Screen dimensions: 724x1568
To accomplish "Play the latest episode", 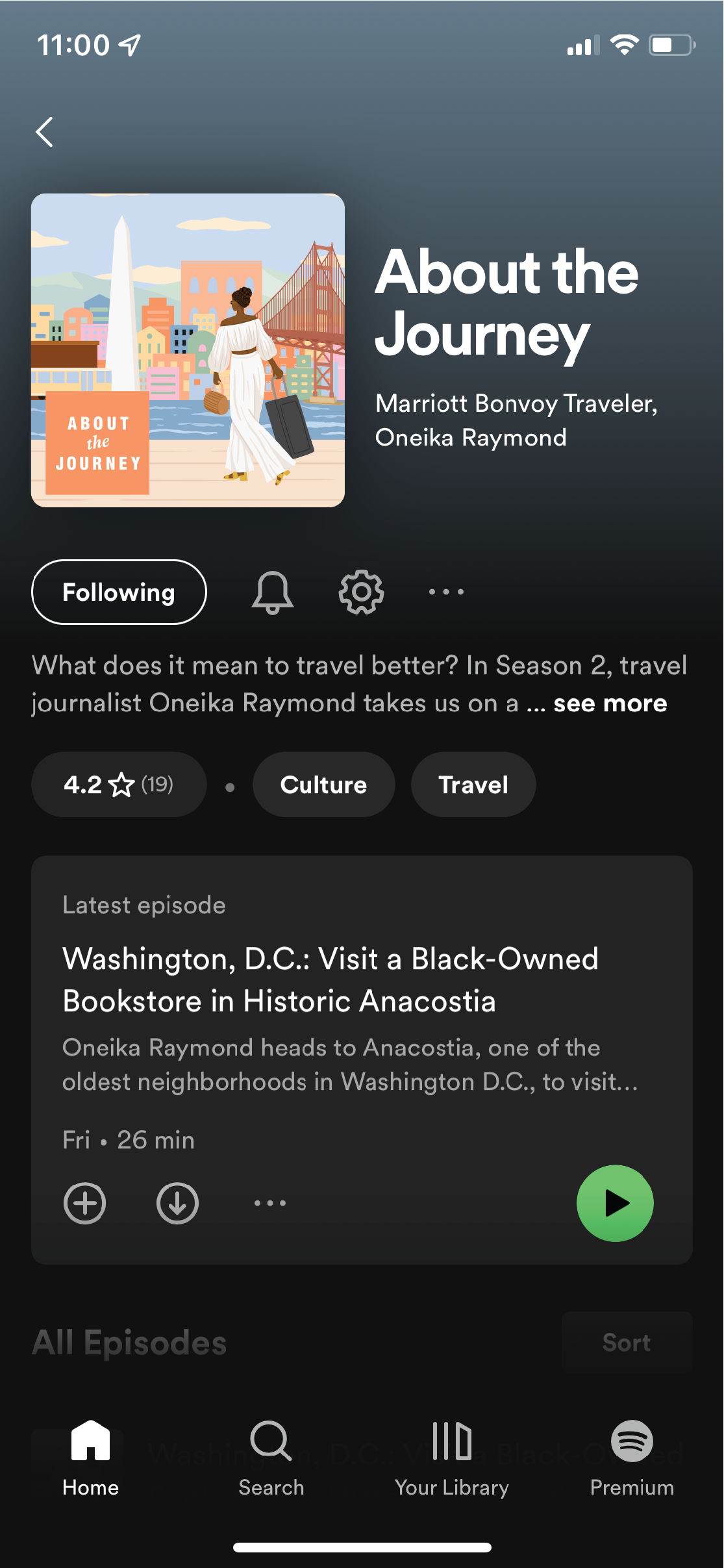I will (615, 1203).
